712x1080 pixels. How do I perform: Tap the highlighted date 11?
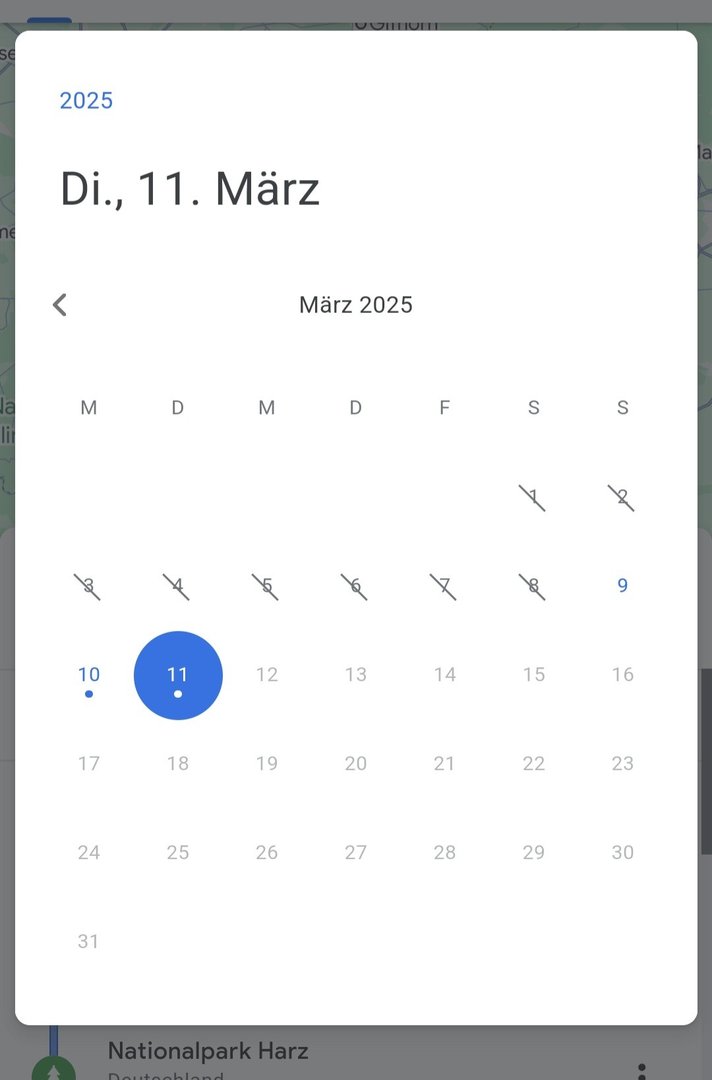178,676
